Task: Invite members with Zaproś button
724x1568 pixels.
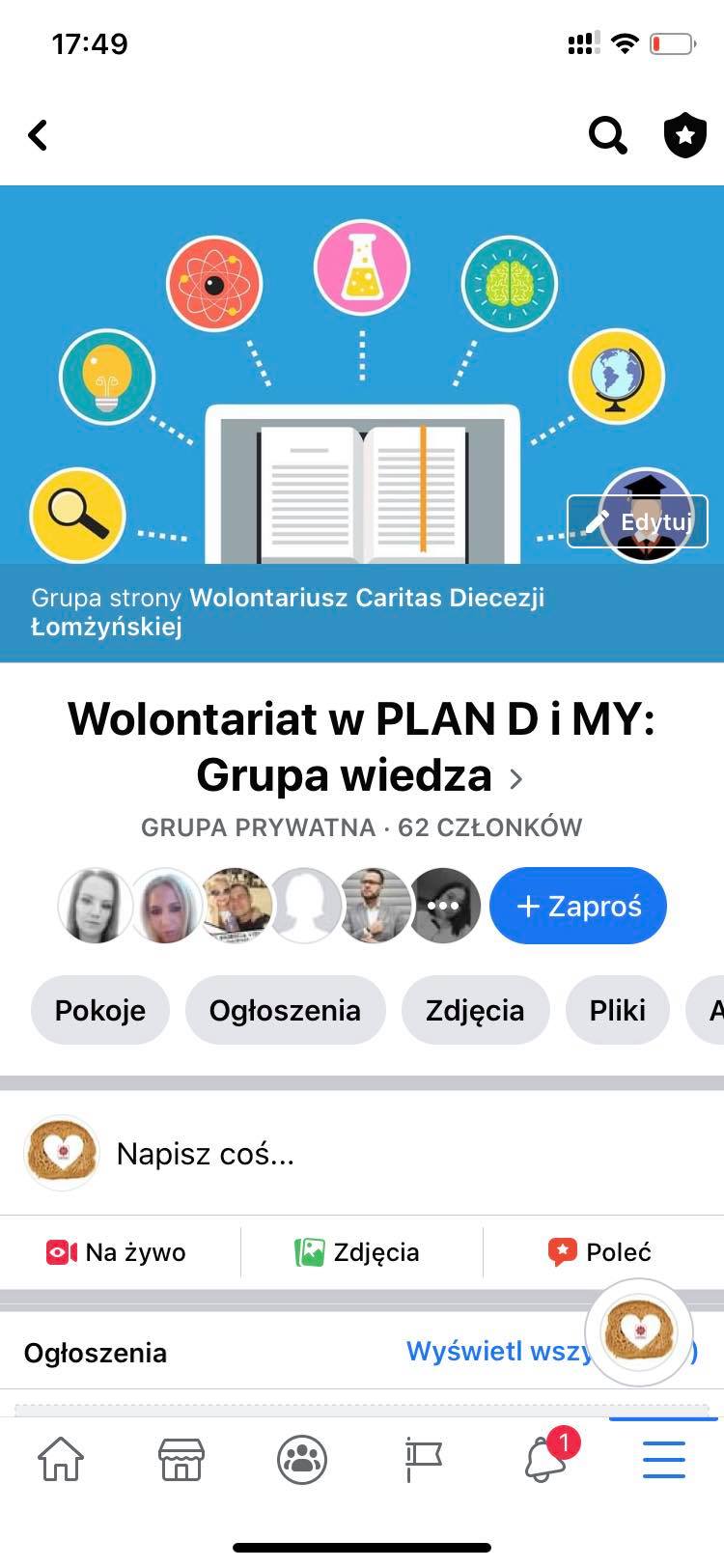Action: point(577,906)
